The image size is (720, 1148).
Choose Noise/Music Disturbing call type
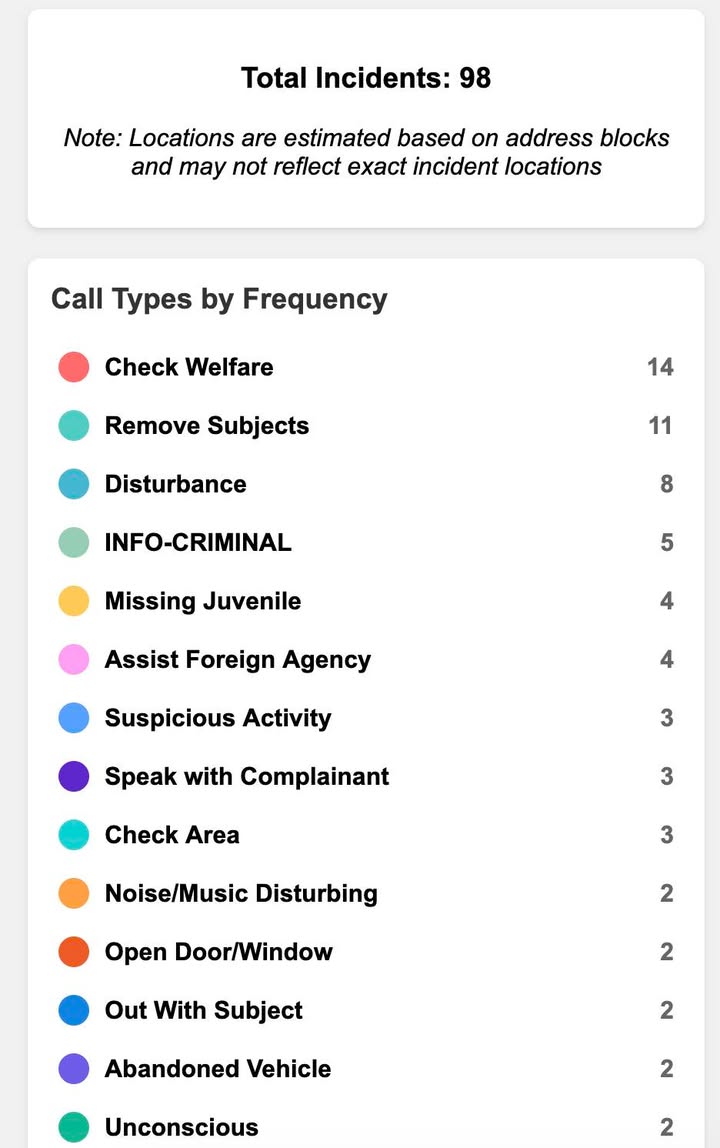pyautogui.click(x=241, y=894)
